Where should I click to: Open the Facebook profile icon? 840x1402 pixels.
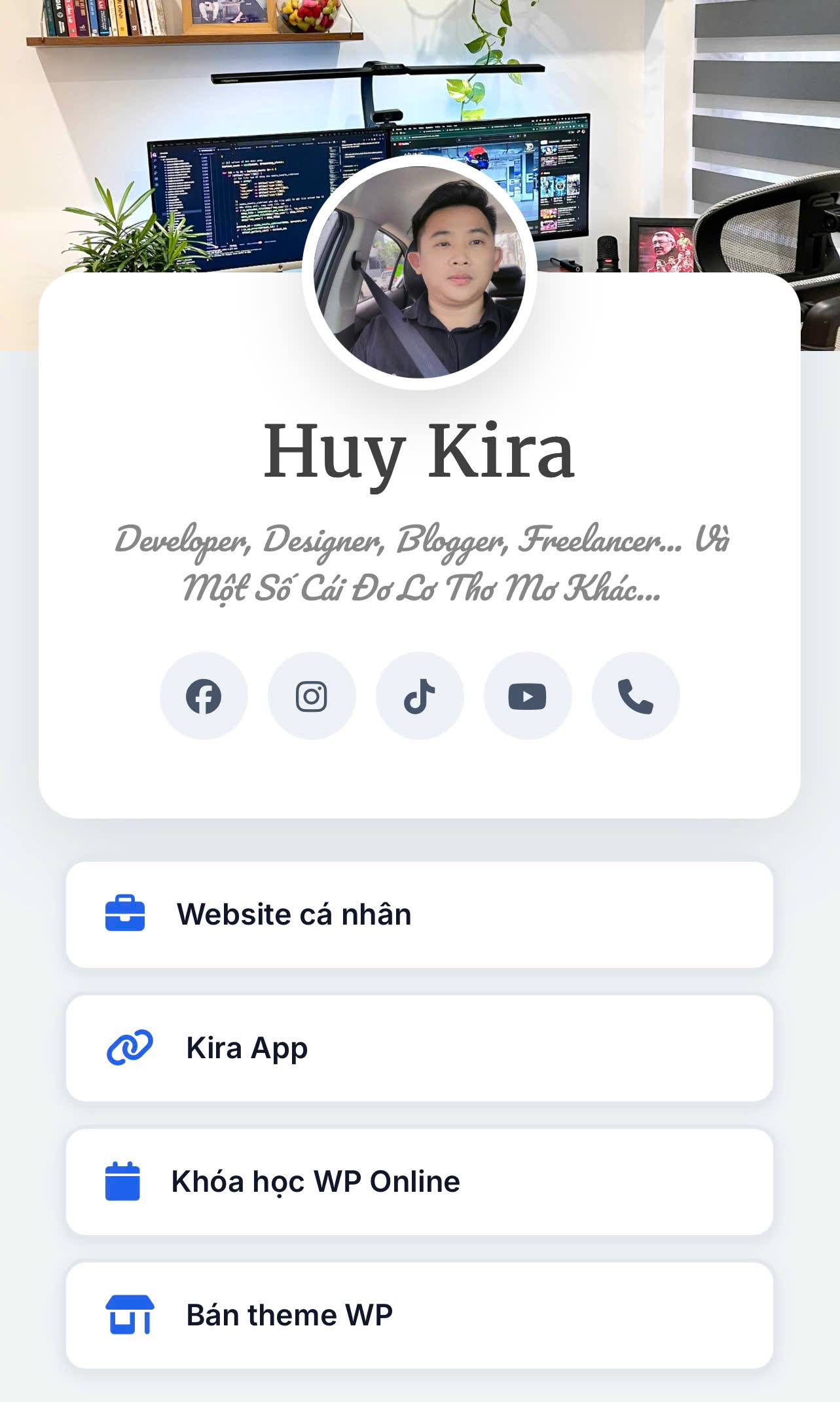coord(204,695)
